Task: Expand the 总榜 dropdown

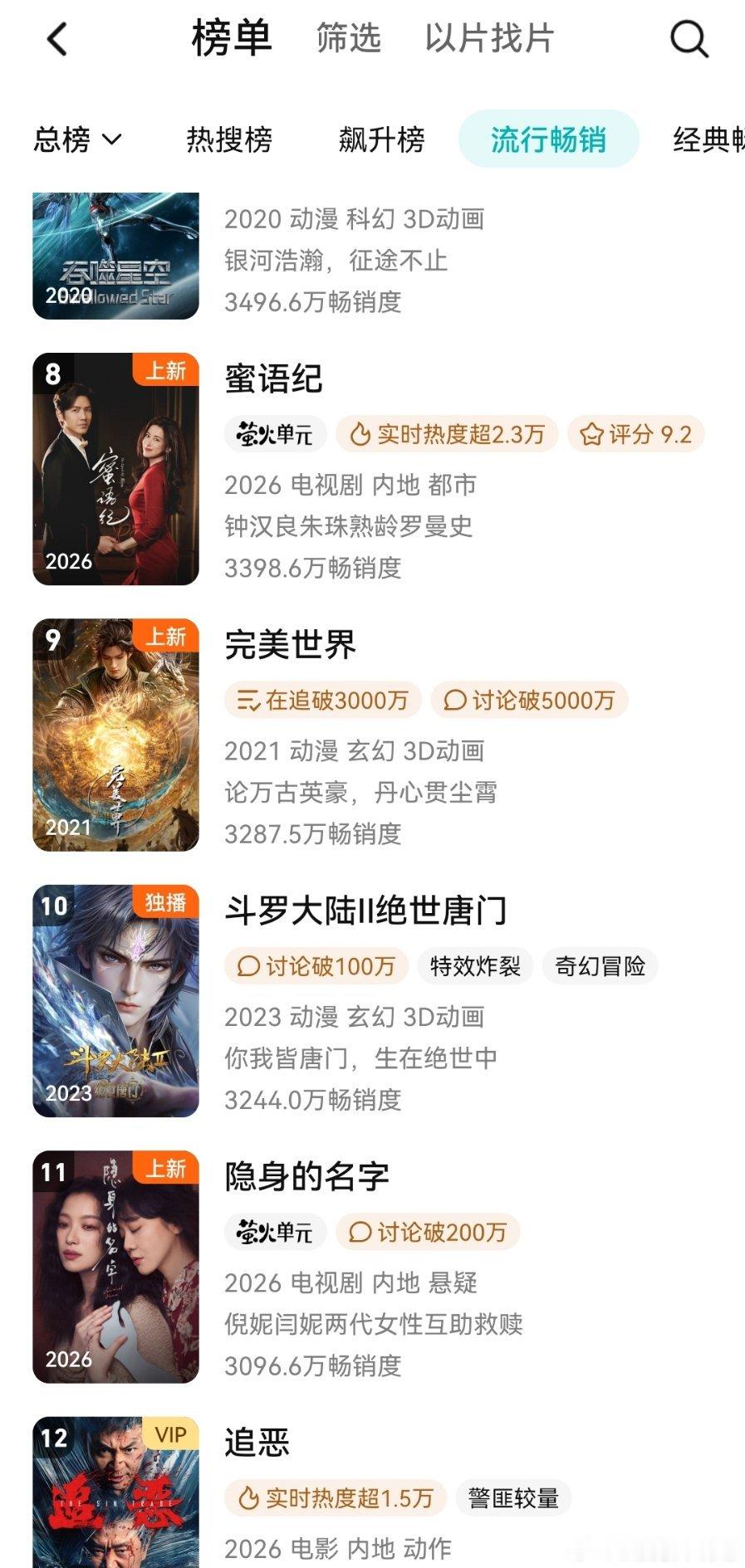Action: (77, 139)
